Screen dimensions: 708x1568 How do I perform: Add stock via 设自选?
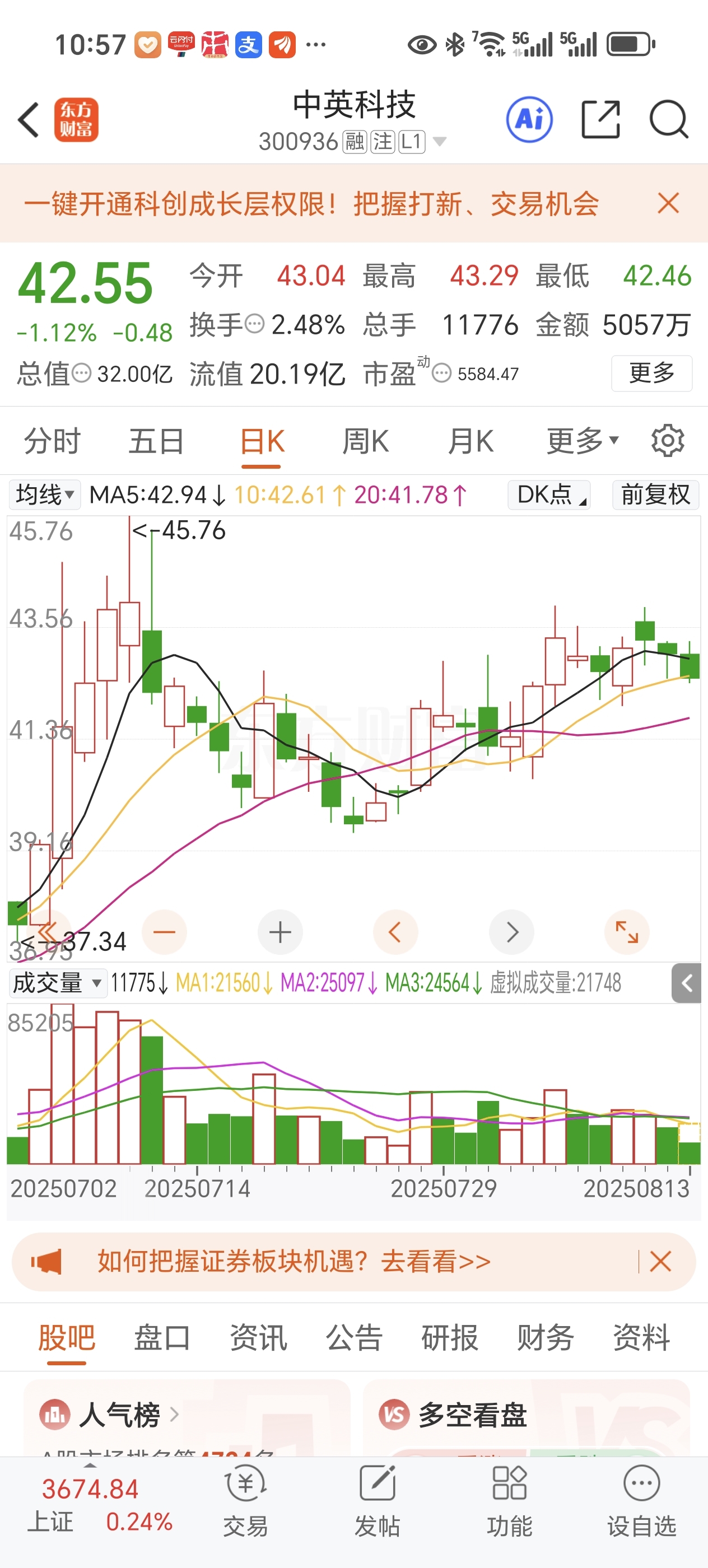[x=642, y=1502]
